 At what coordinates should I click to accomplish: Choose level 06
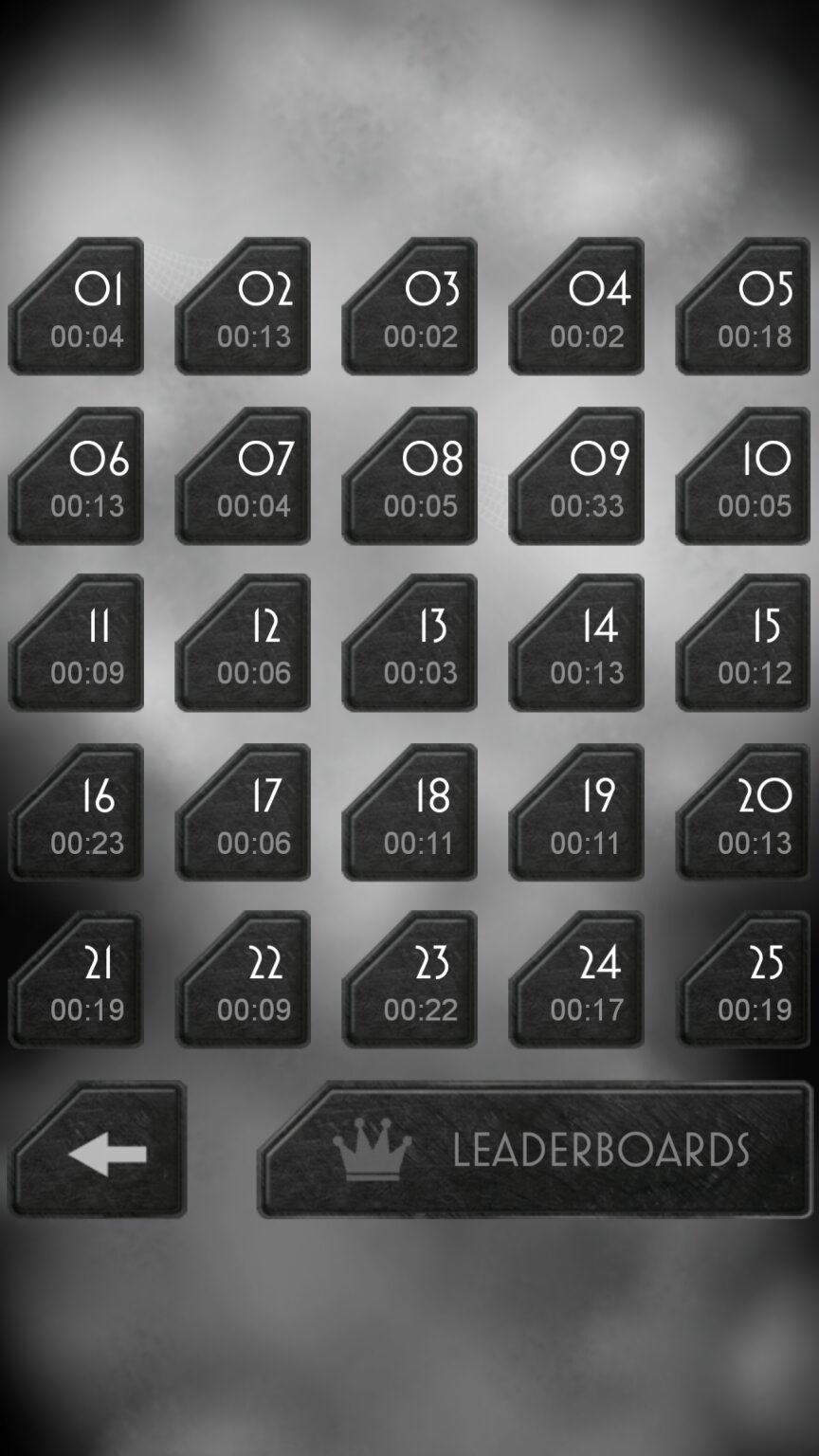[78, 477]
